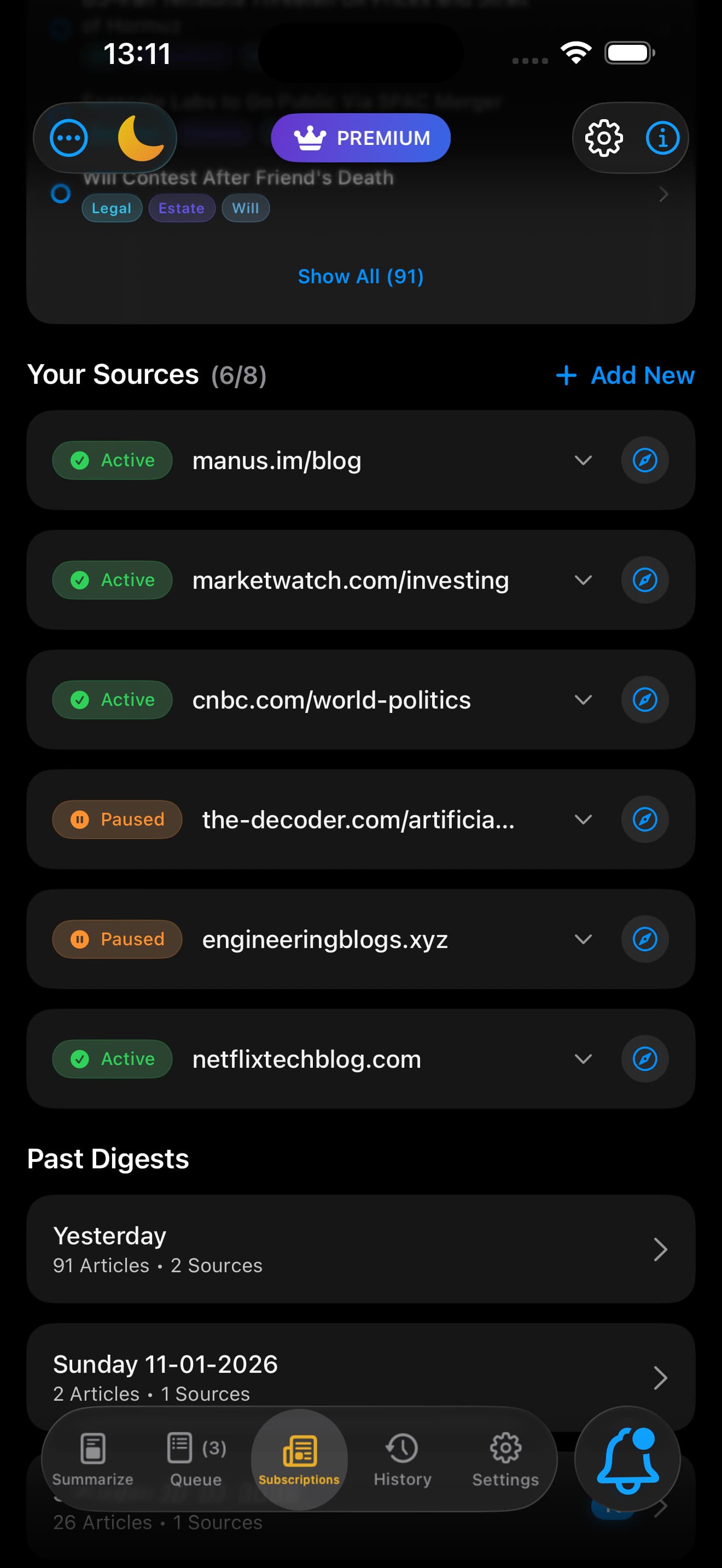Expand the cnbc.com/world-politics source row

tap(583, 699)
